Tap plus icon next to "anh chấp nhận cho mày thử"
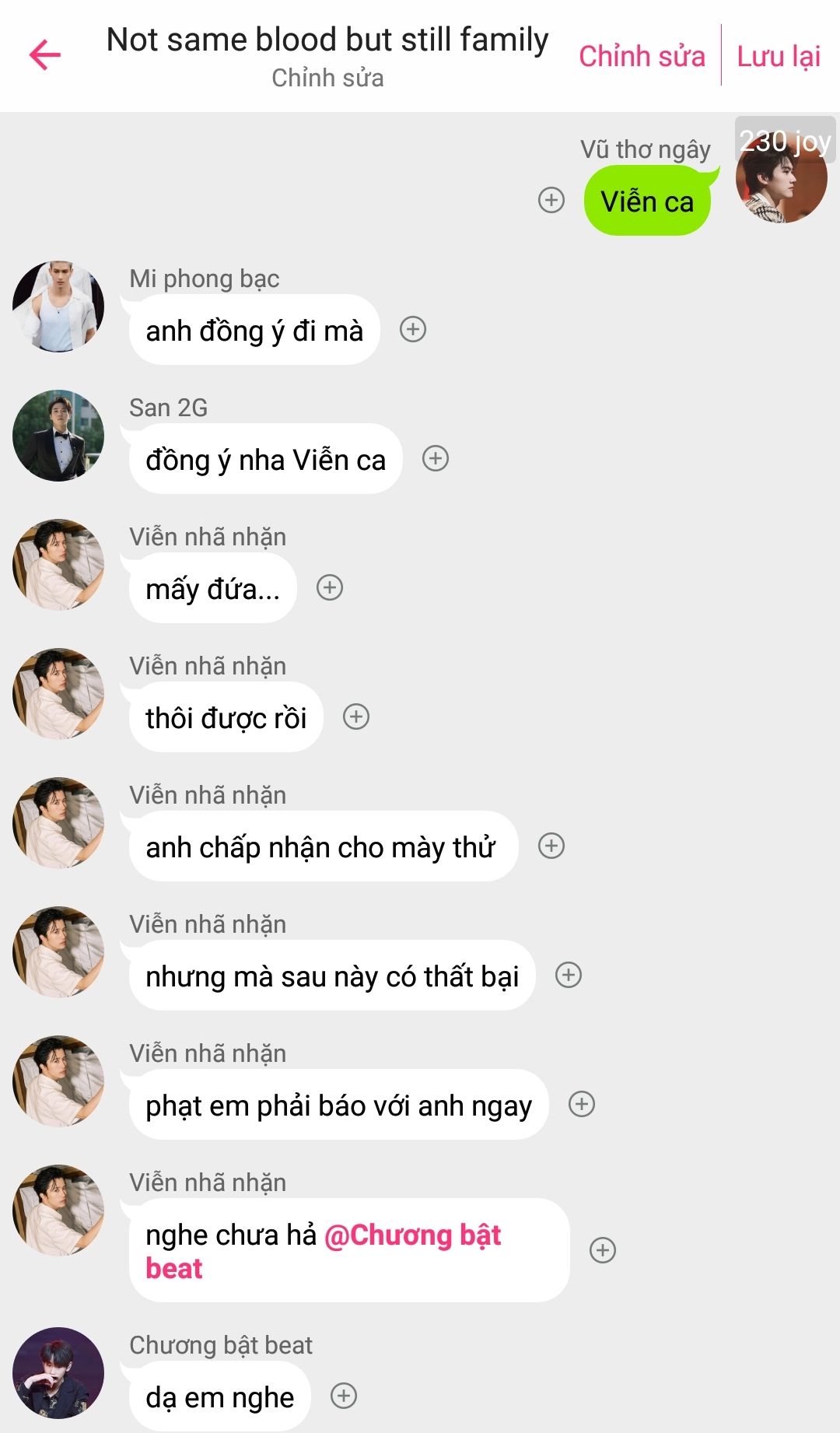The width and height of the screenshot is (840, 1433). 551,846
